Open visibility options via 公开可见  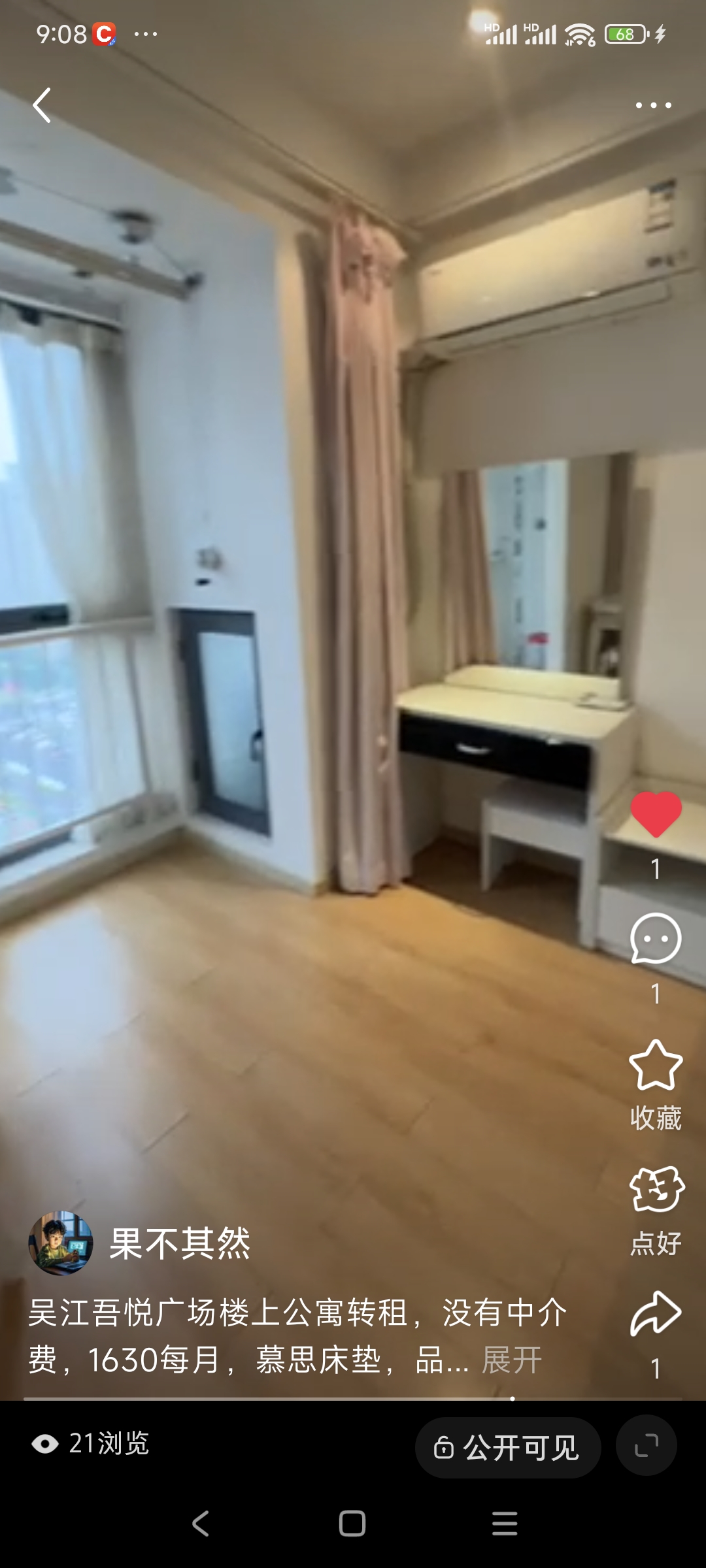coord(508,1446)
